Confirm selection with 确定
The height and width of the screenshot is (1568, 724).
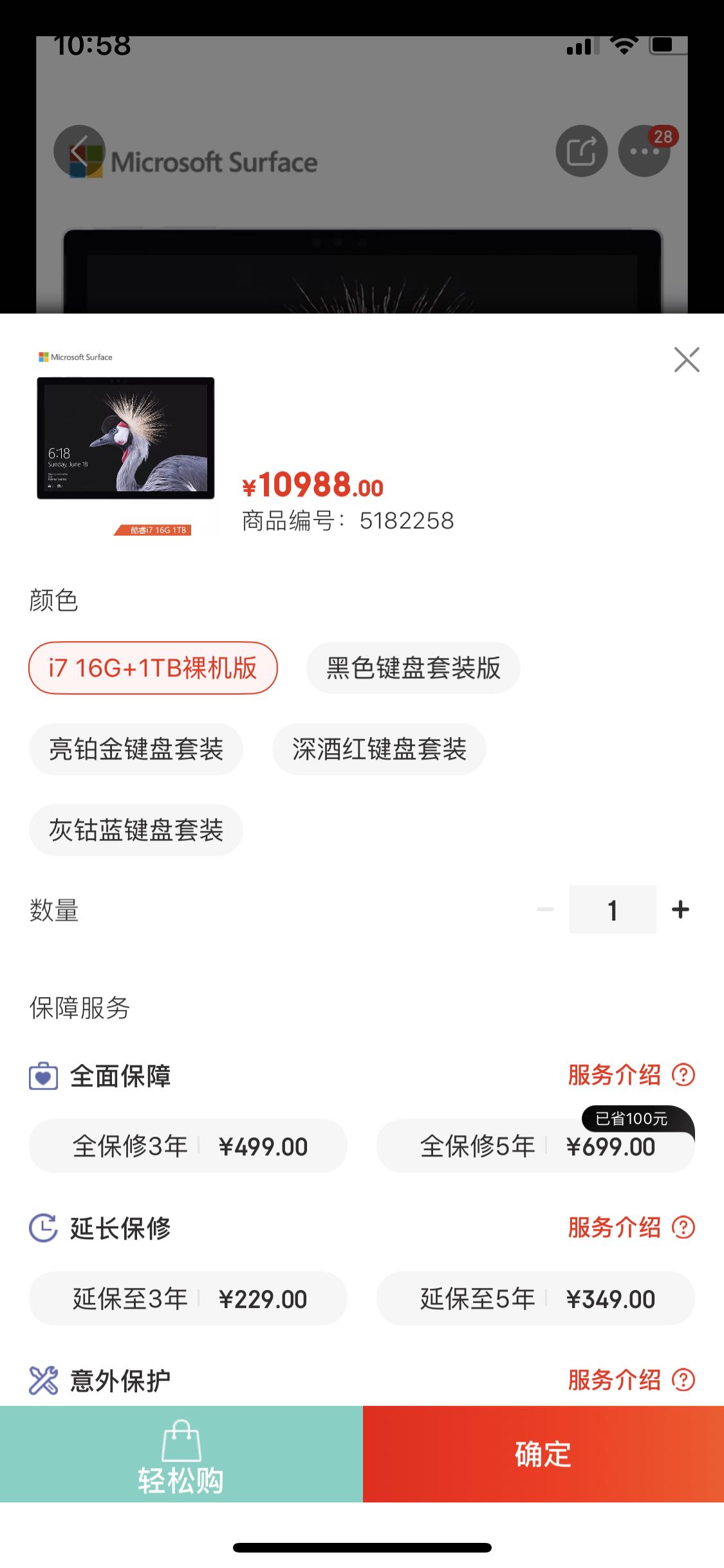click(x=543, y=1455)
